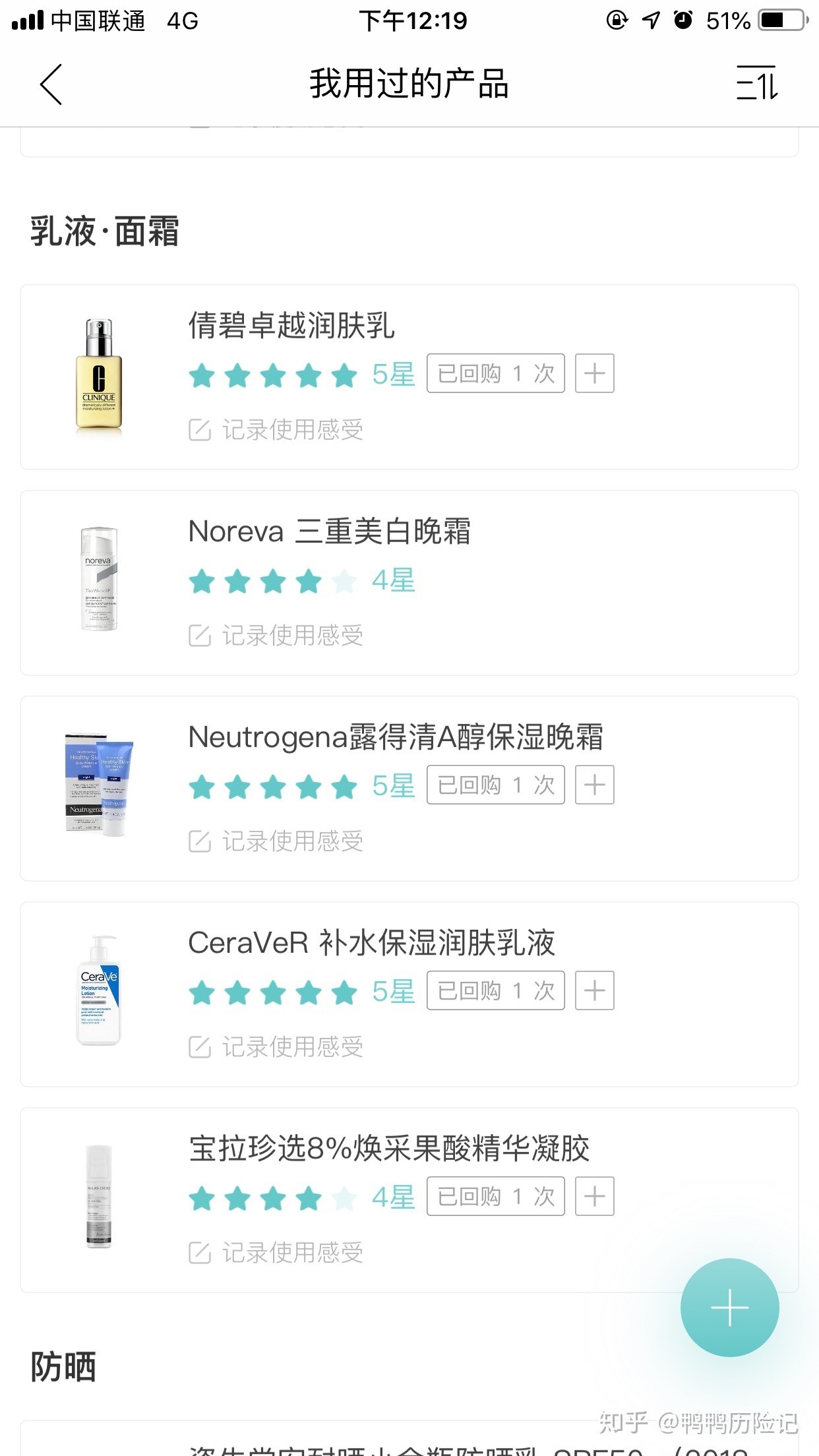Open Neutrogena露得清A醇保湿晚霜 card

(409, 789)
